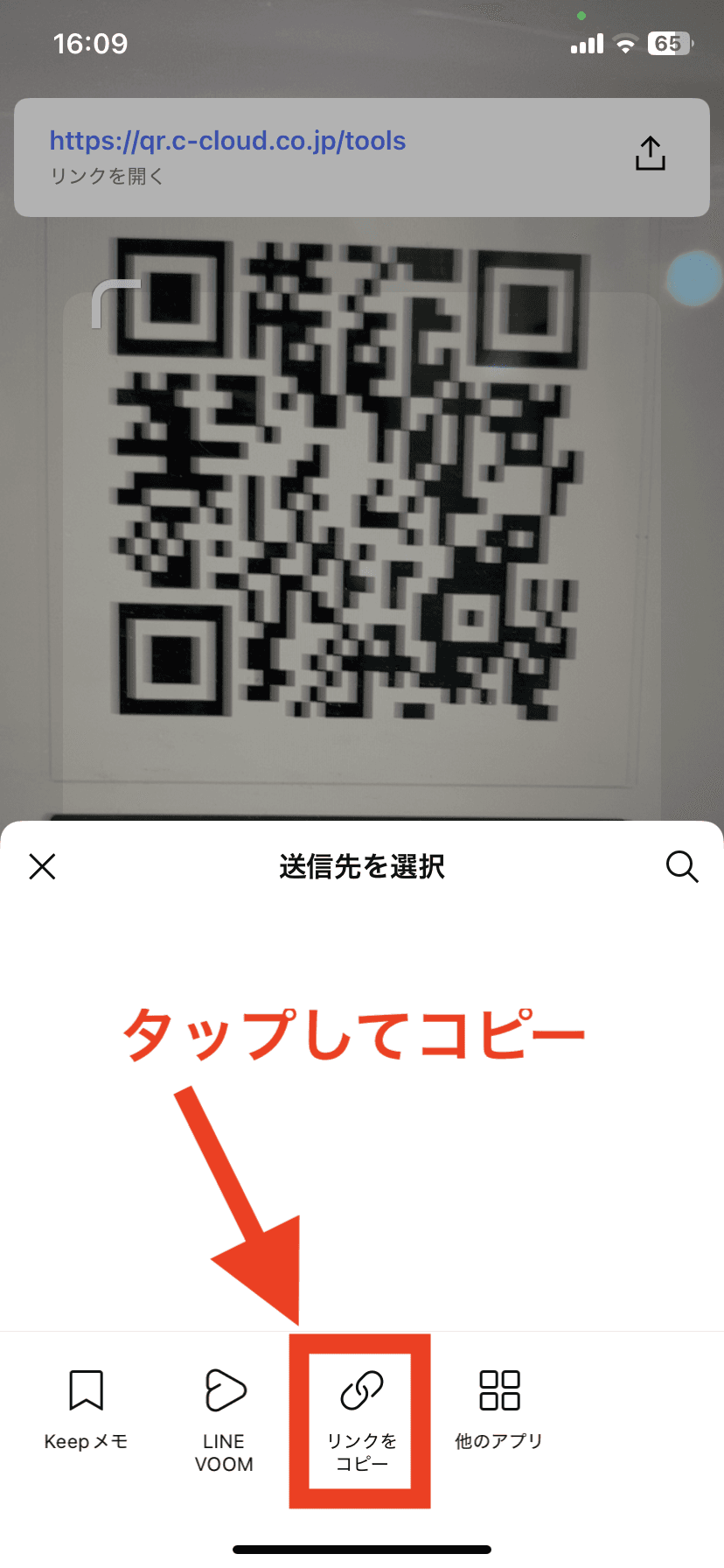Image resolution: width=724 pixels, height=1568 pixels.
Task: Tap the URL banner at the top
Action: tap(362, 157)
